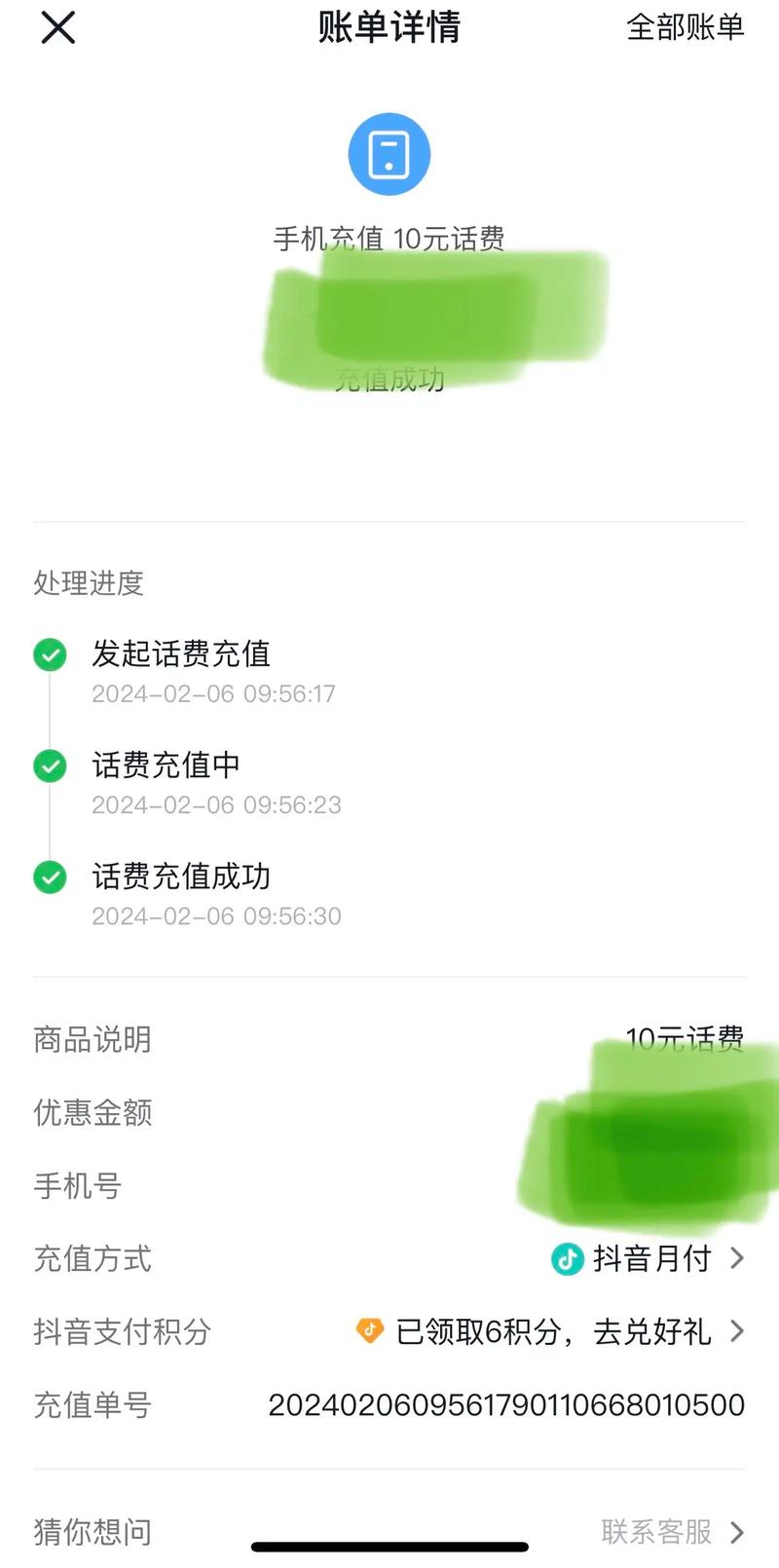Screen dimensions: 779x1568
Task: Open 全部账单 from the top right
Action: coord(687,28)
